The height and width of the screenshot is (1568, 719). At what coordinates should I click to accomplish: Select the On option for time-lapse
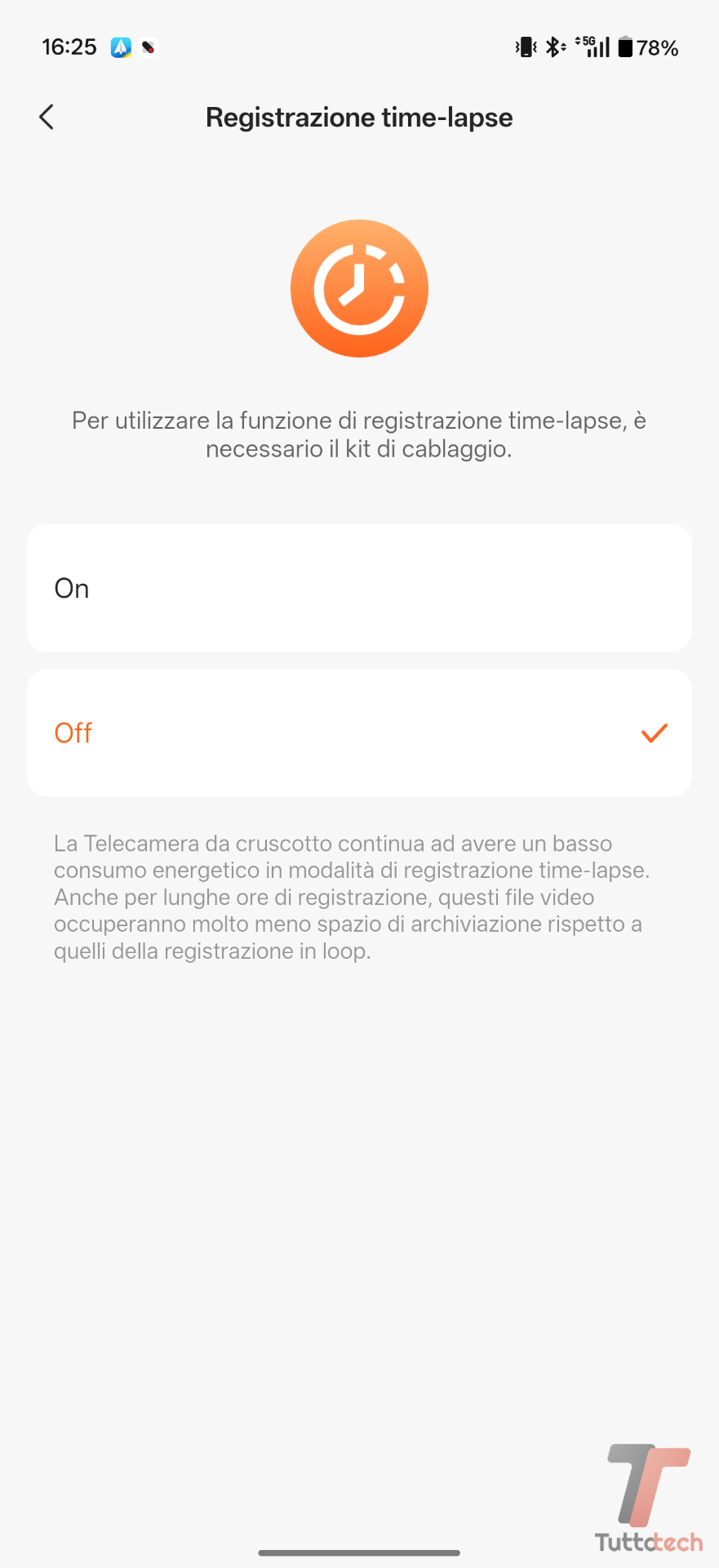[x=359, y=588]
